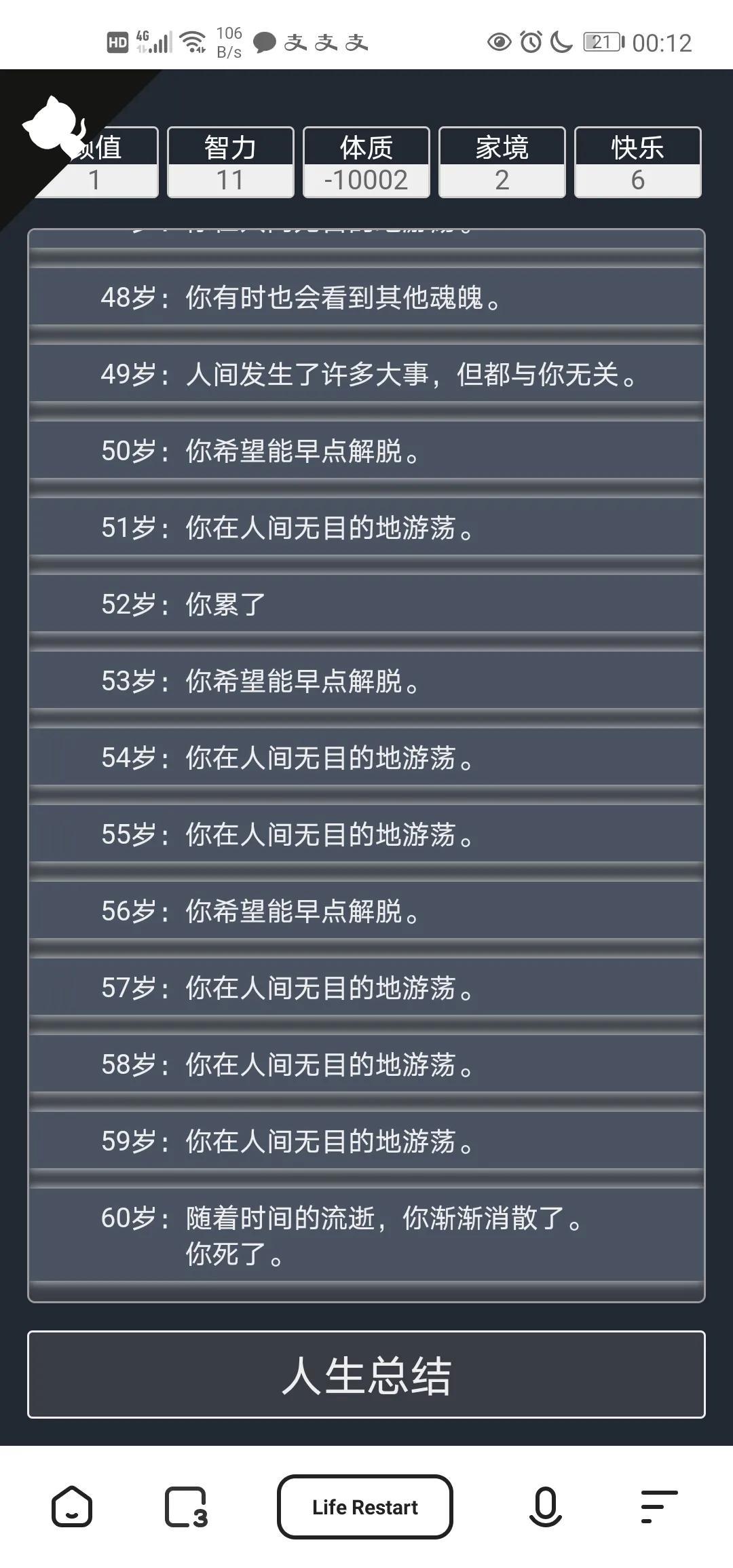
Task: Tap the Life Restart title bar
Action: (365, 1507)
